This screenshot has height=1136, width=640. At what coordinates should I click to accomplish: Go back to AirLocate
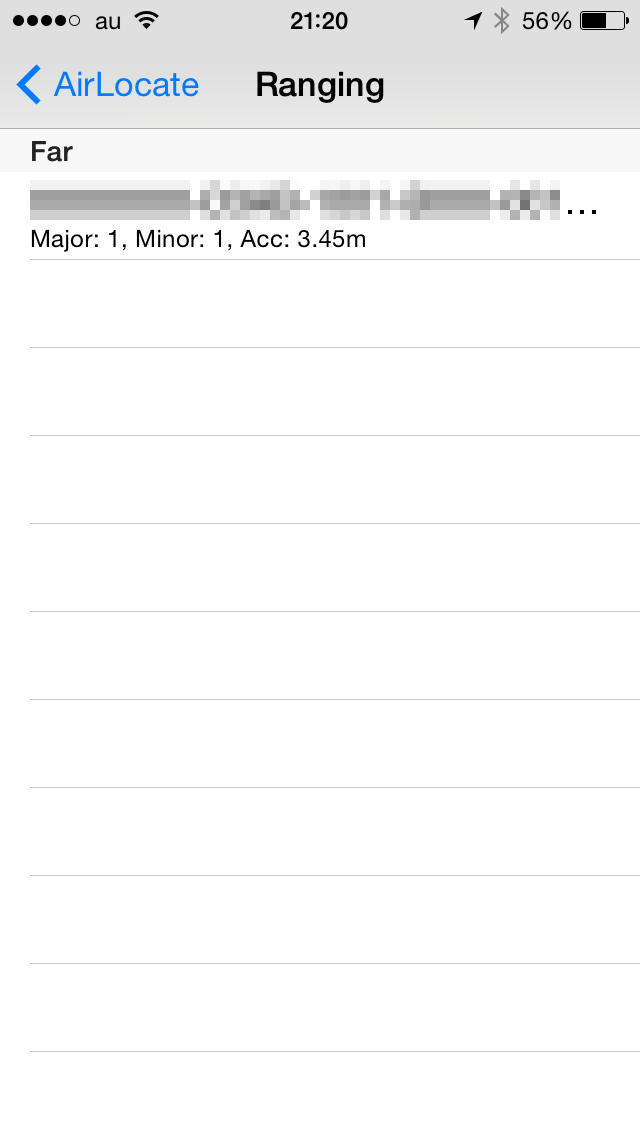click(x=107, y=85)
